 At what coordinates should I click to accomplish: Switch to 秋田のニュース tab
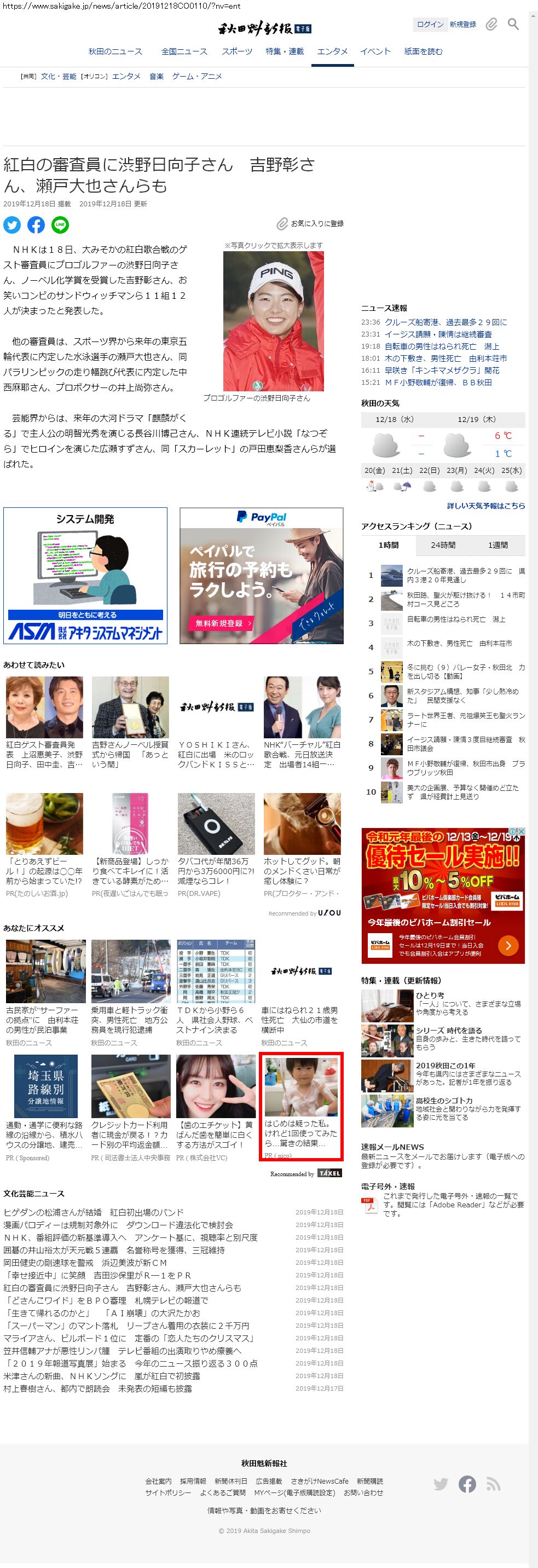click(115, 52)
